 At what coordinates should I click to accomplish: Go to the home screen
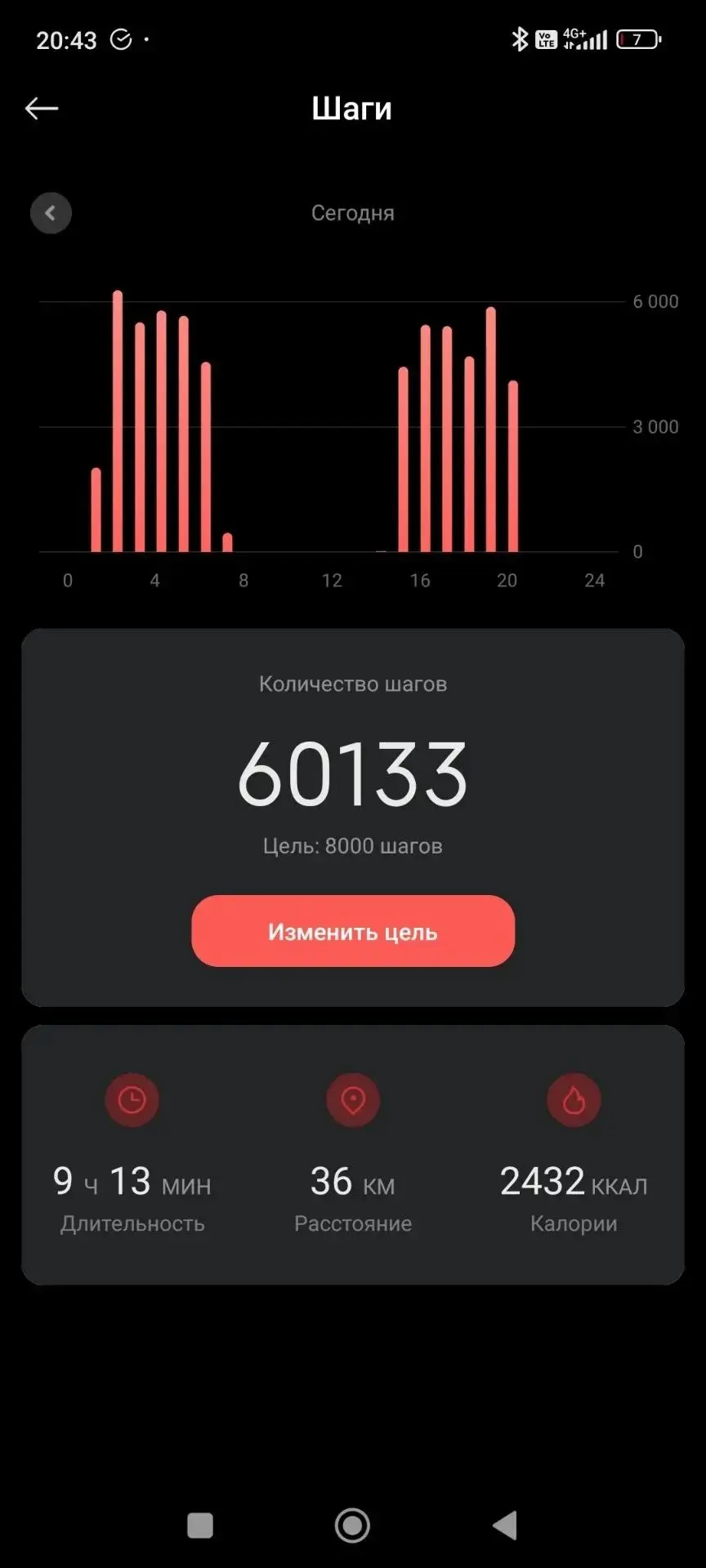click(353, 1525)
